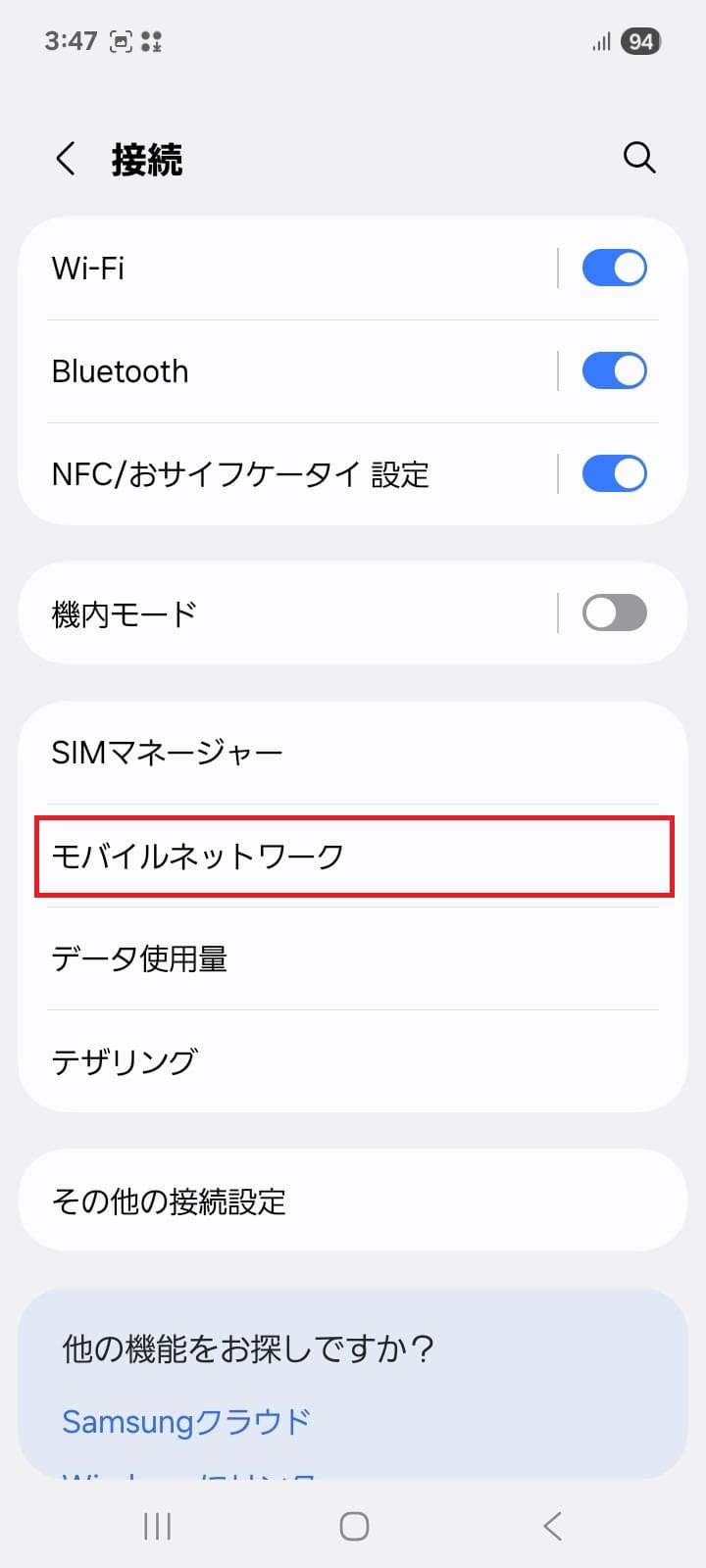
Task: Open モバイルネットワーク settings
Action: (353, 857)
